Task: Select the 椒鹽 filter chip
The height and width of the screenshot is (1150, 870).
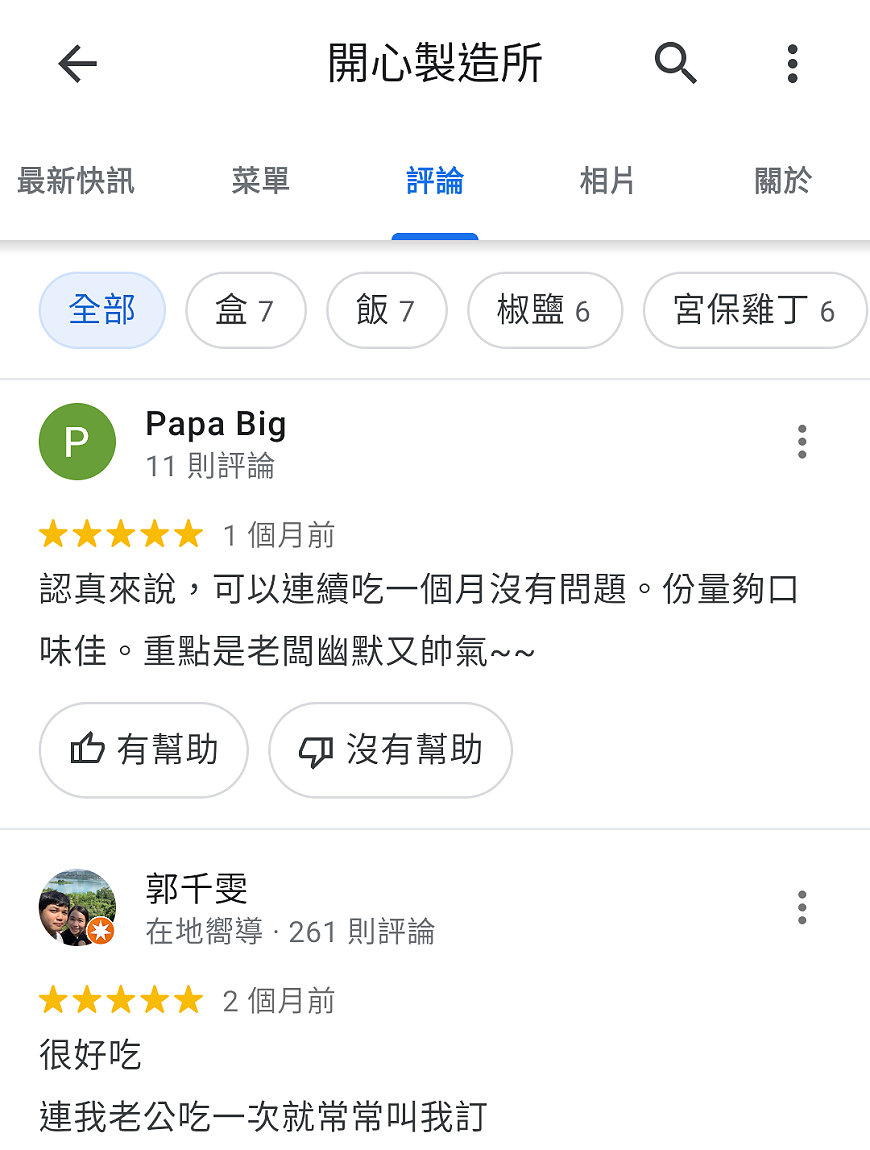Action: point(545,311)
